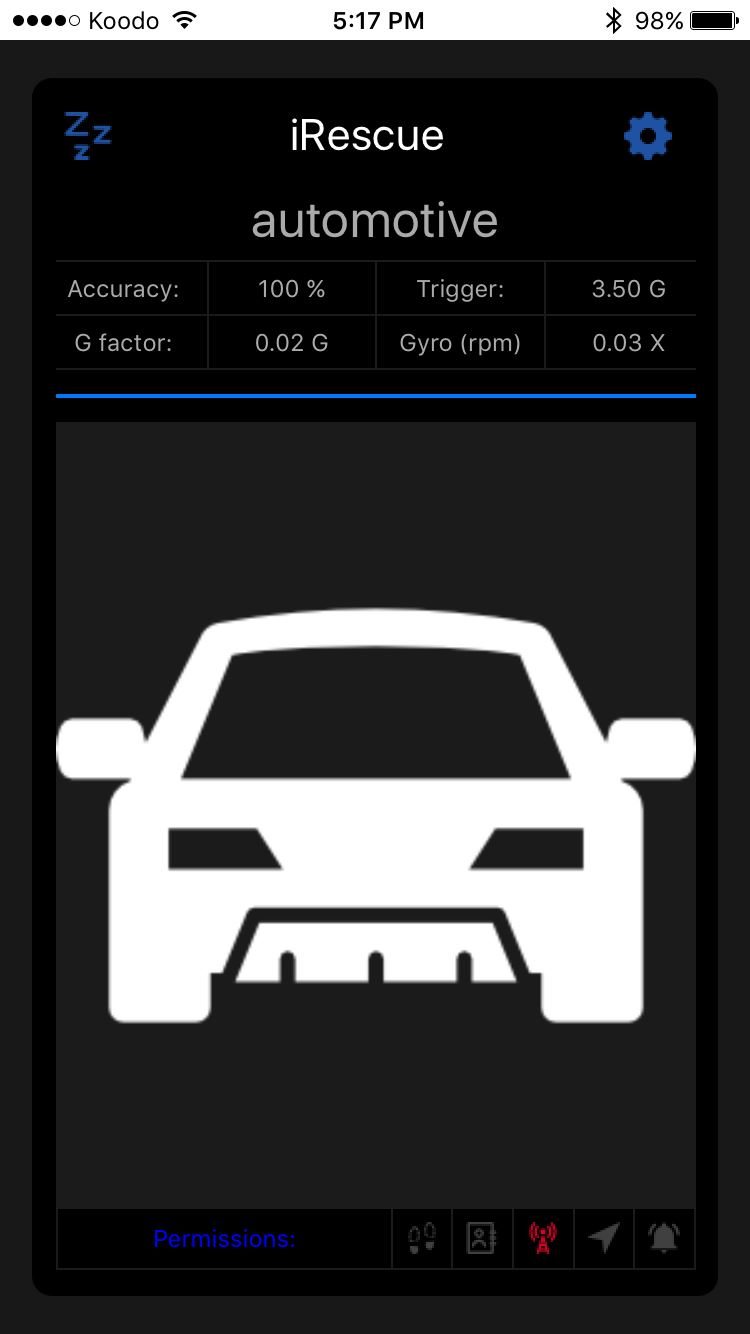Tap the sleep mode Zzz icon
The width and height of the screenshot is (750, 1334).
88,136
